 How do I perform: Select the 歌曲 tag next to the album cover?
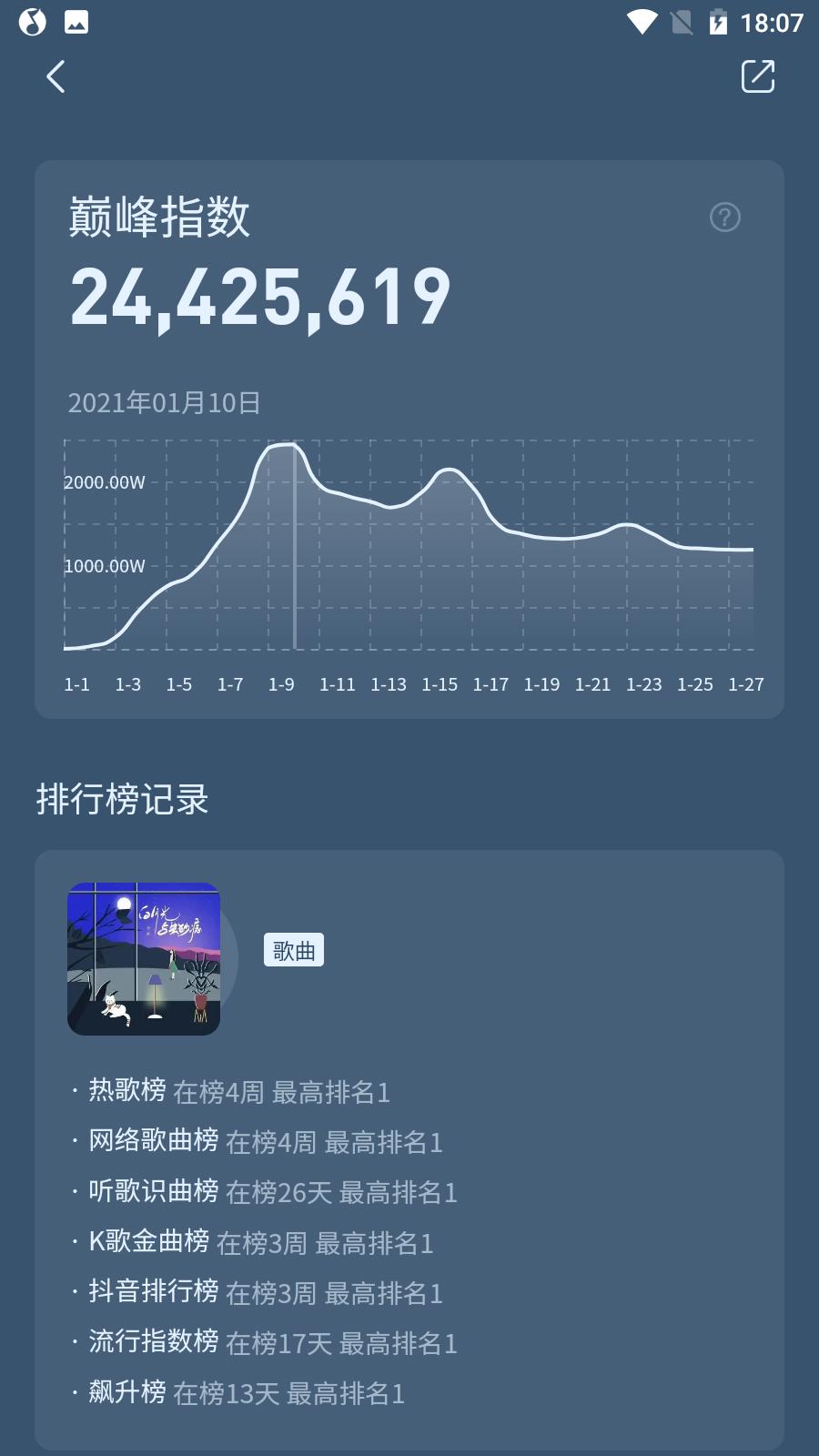[x=292, y=949]
